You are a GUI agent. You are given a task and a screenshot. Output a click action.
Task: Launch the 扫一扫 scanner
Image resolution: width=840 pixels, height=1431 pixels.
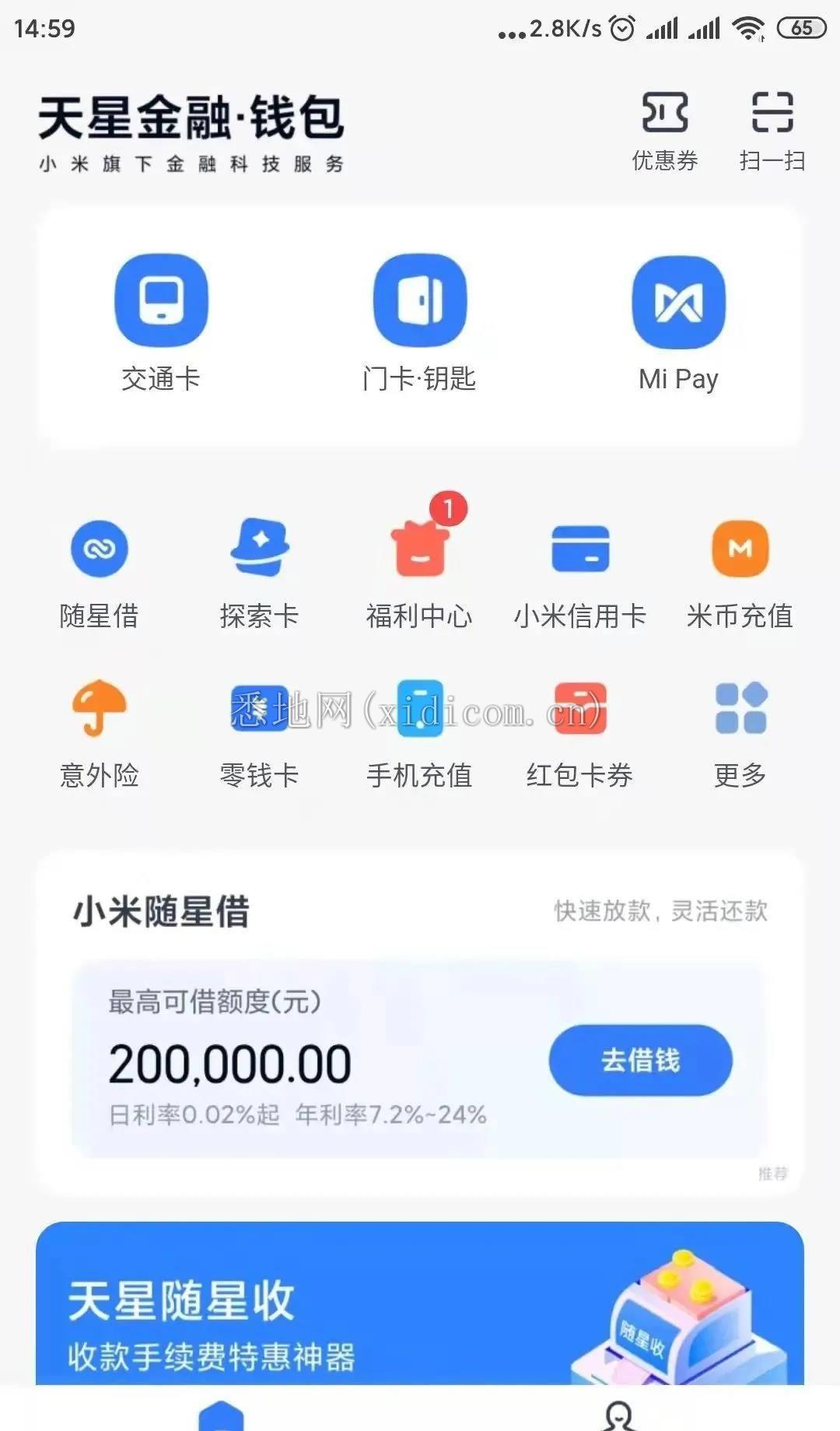click(x=772, y=129)
